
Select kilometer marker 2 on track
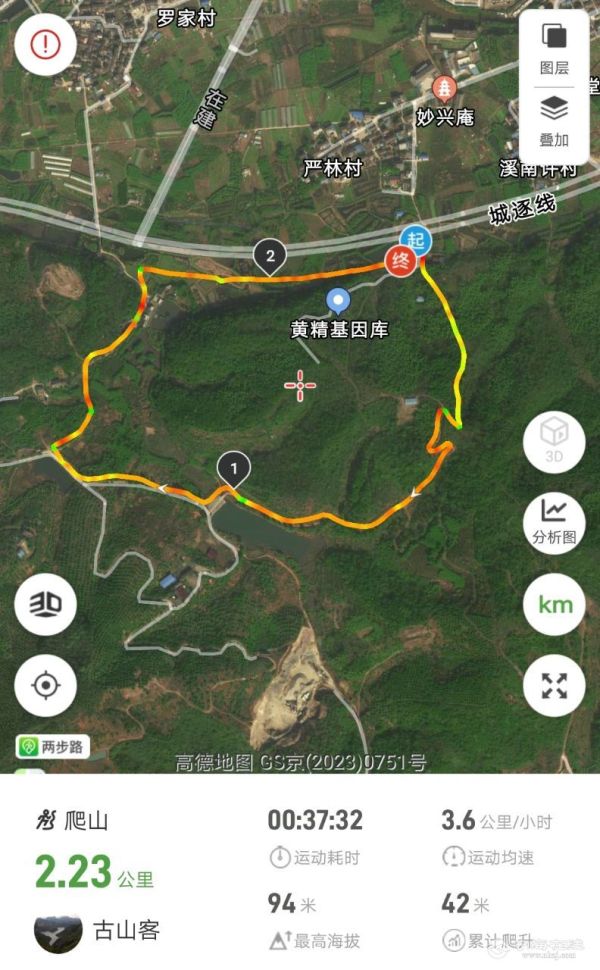coord(270,257)
